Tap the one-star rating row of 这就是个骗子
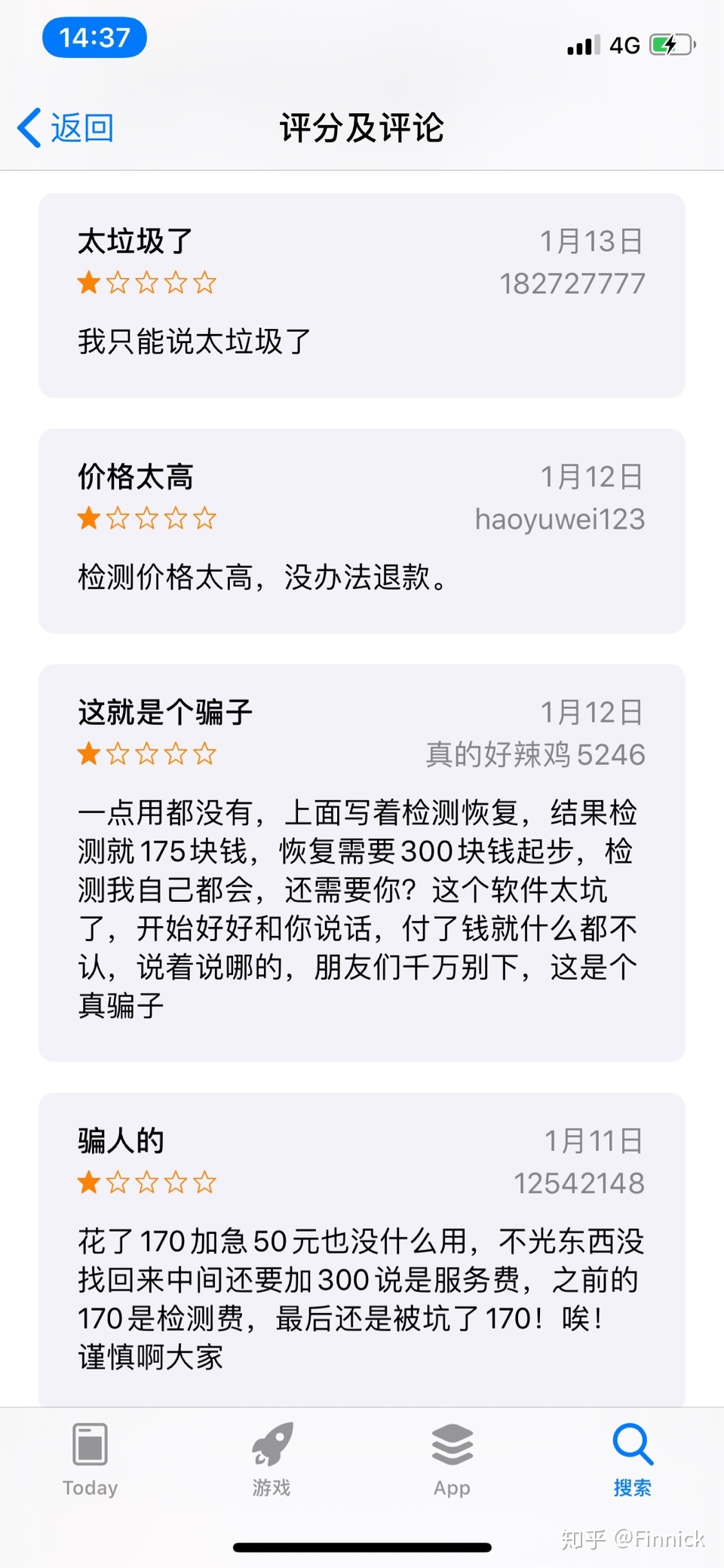The image size is (724, 1568). [146, 753]
